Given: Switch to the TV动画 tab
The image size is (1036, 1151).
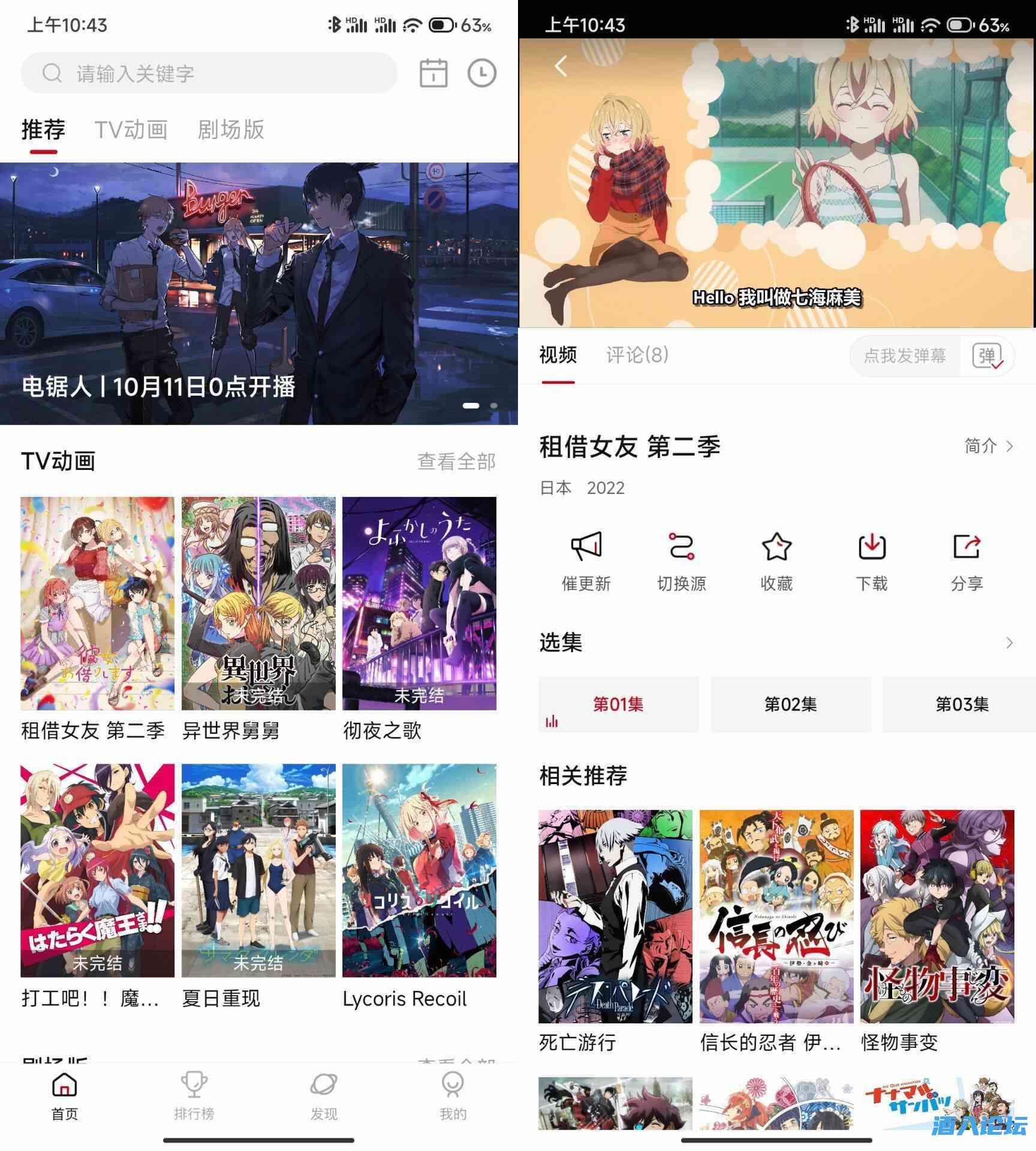Looking at the screenshot, I should 132,129.
